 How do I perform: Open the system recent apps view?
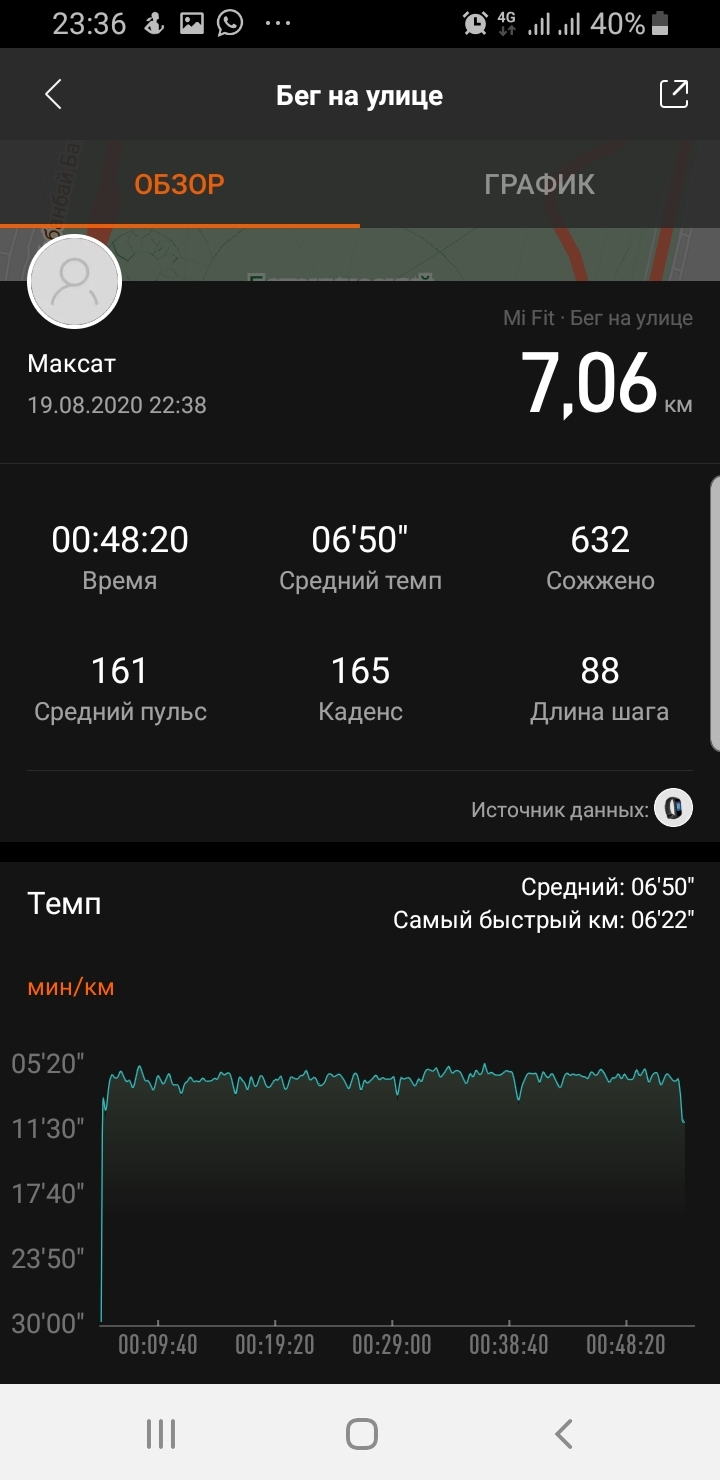160,1433
